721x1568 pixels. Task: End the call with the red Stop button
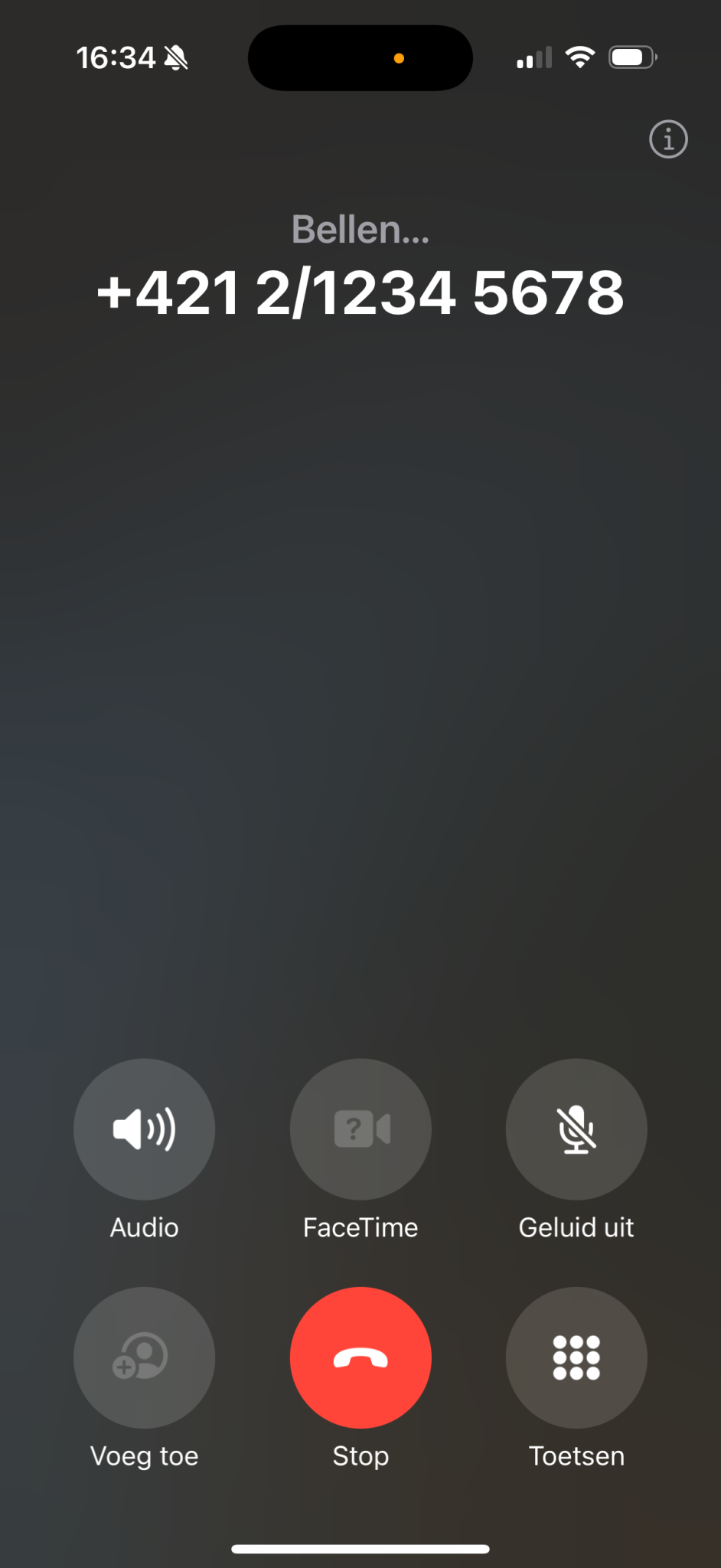pos(360,1357)
